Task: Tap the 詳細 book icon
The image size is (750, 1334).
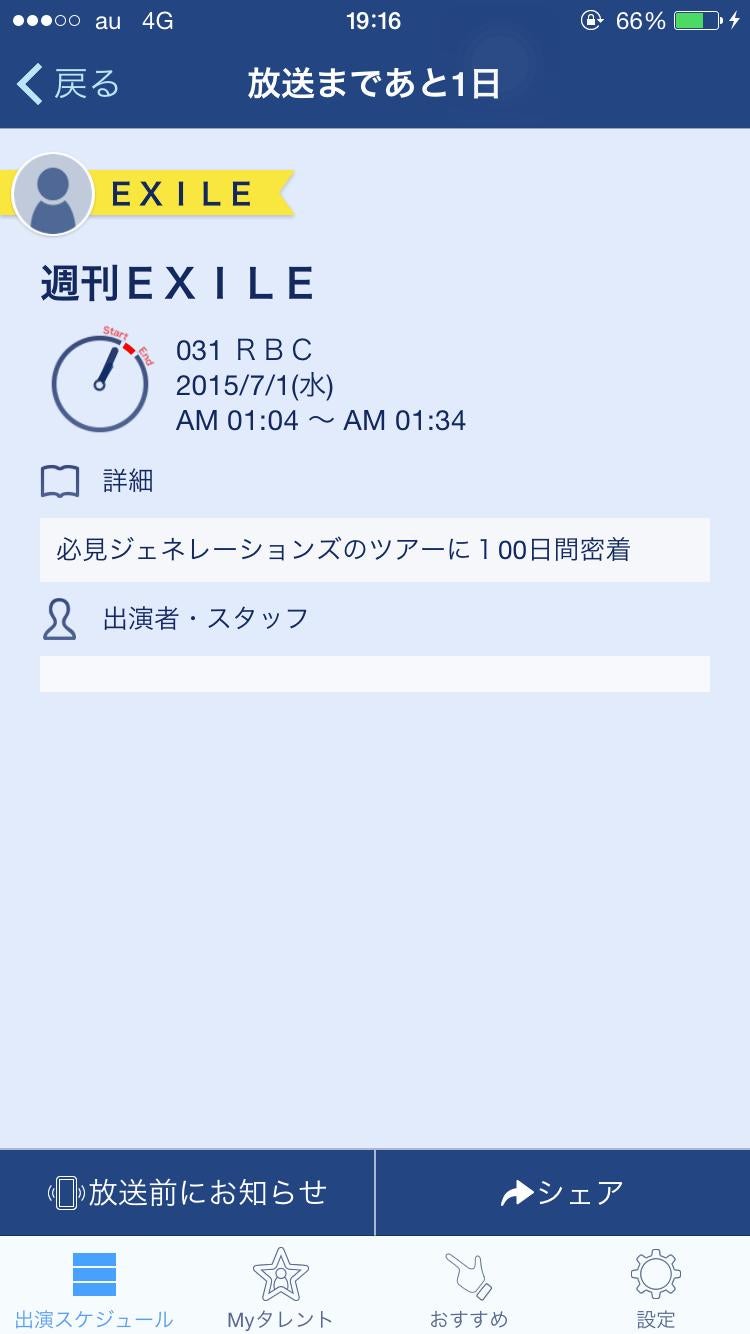Action: coord(62,480)
